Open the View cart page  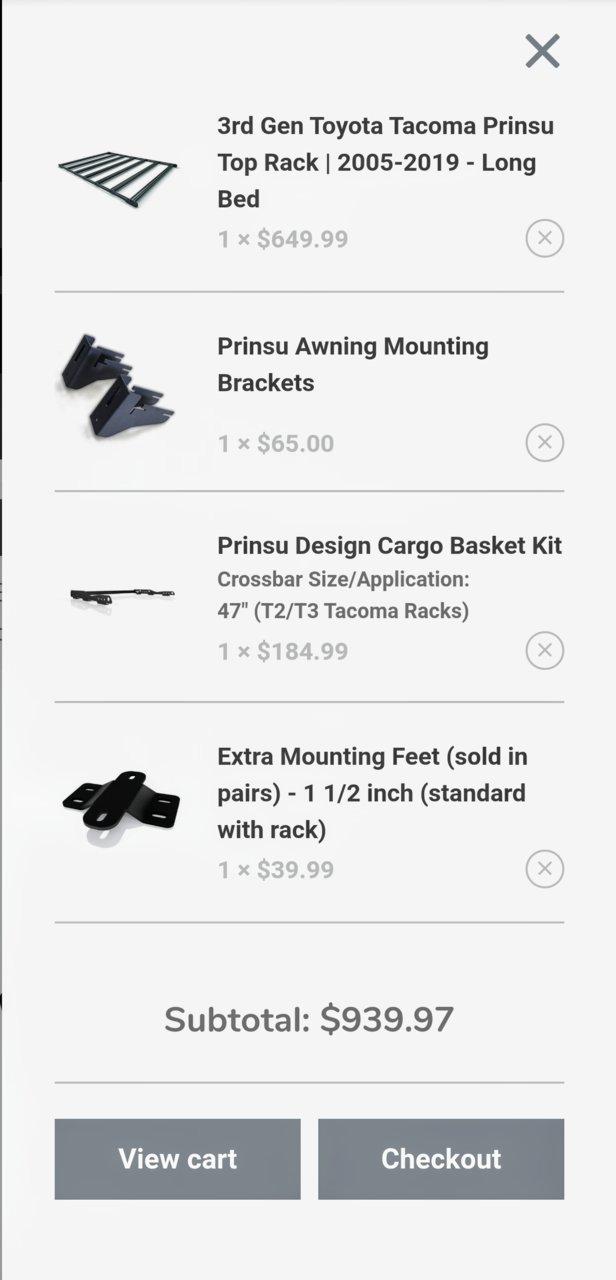[x=178, y=1159]
